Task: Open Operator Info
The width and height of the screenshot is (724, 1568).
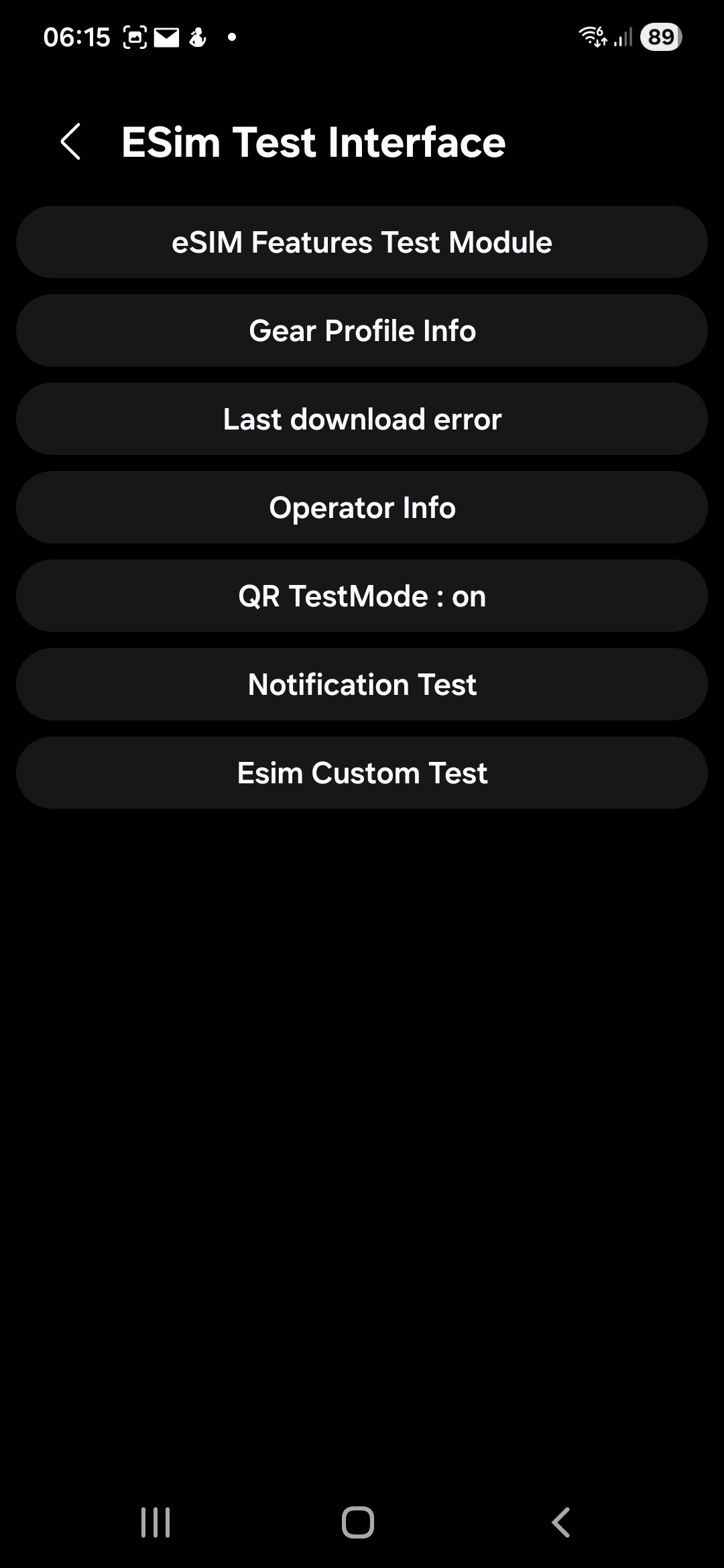Action: pyautogui.click(x=362, y=507)
